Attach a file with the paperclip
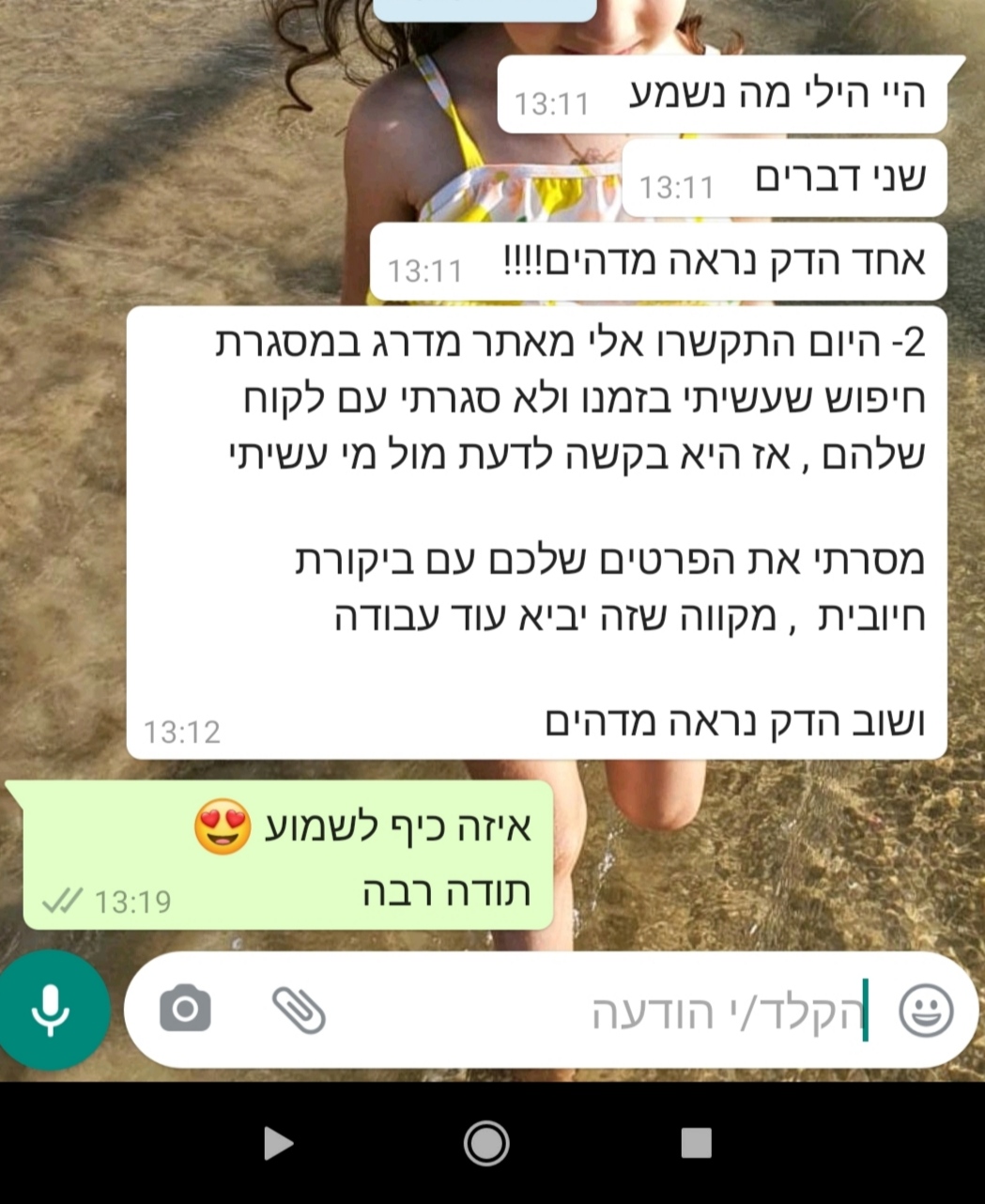Viewport: 985px width, 1204px height. (299, 1011)
